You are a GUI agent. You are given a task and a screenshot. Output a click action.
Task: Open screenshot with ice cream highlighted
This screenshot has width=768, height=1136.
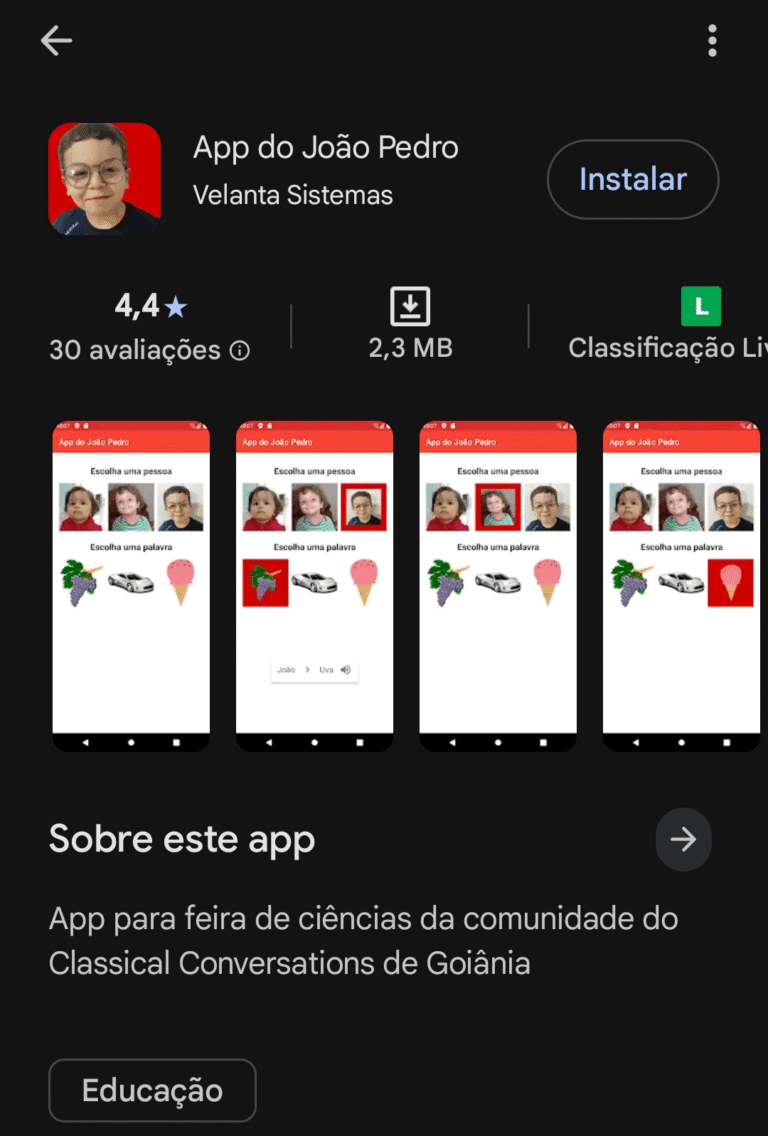[x=681, y=586]
